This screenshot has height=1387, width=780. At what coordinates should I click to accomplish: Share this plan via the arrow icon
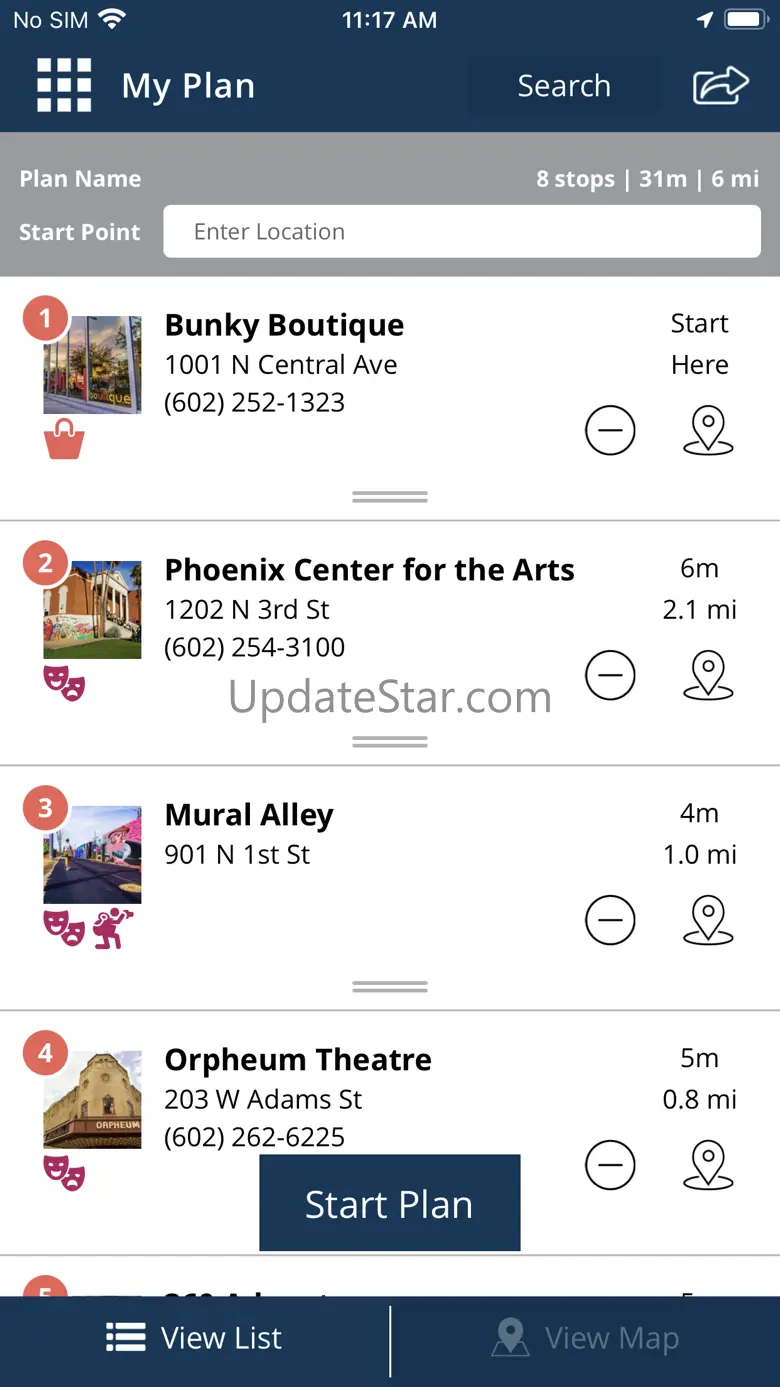coord(720,86)
